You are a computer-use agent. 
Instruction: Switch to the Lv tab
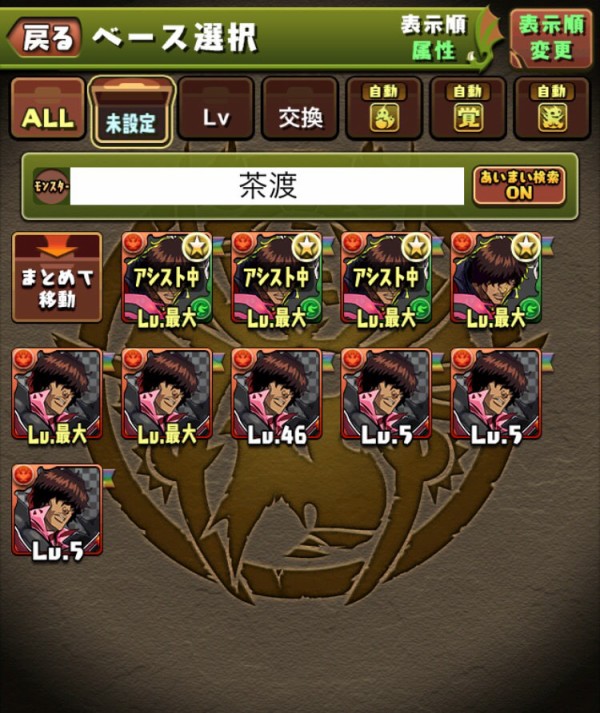pos(215,118)
